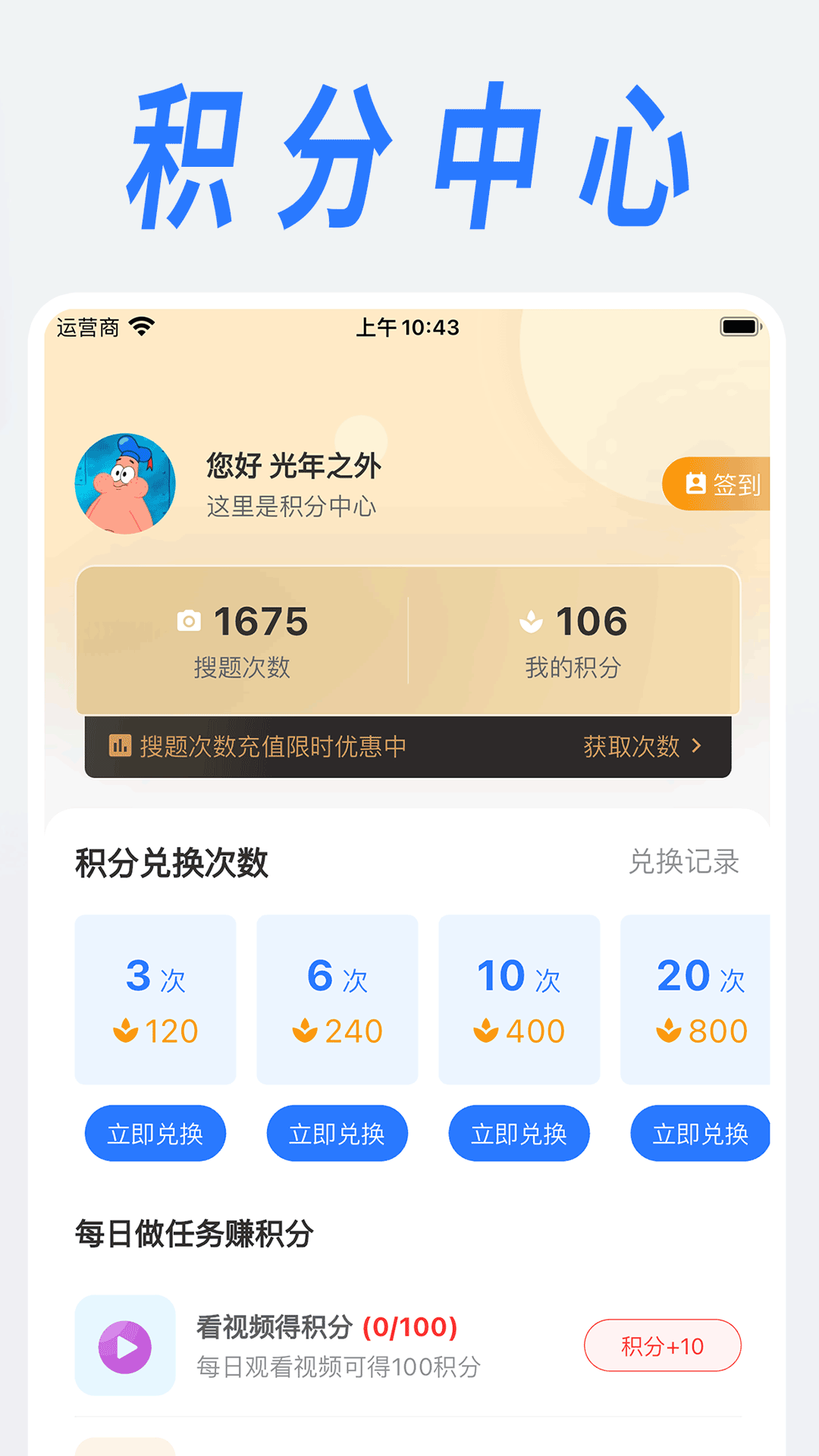Click the leaf icon next to 800 points

(x=670, y=1030)
